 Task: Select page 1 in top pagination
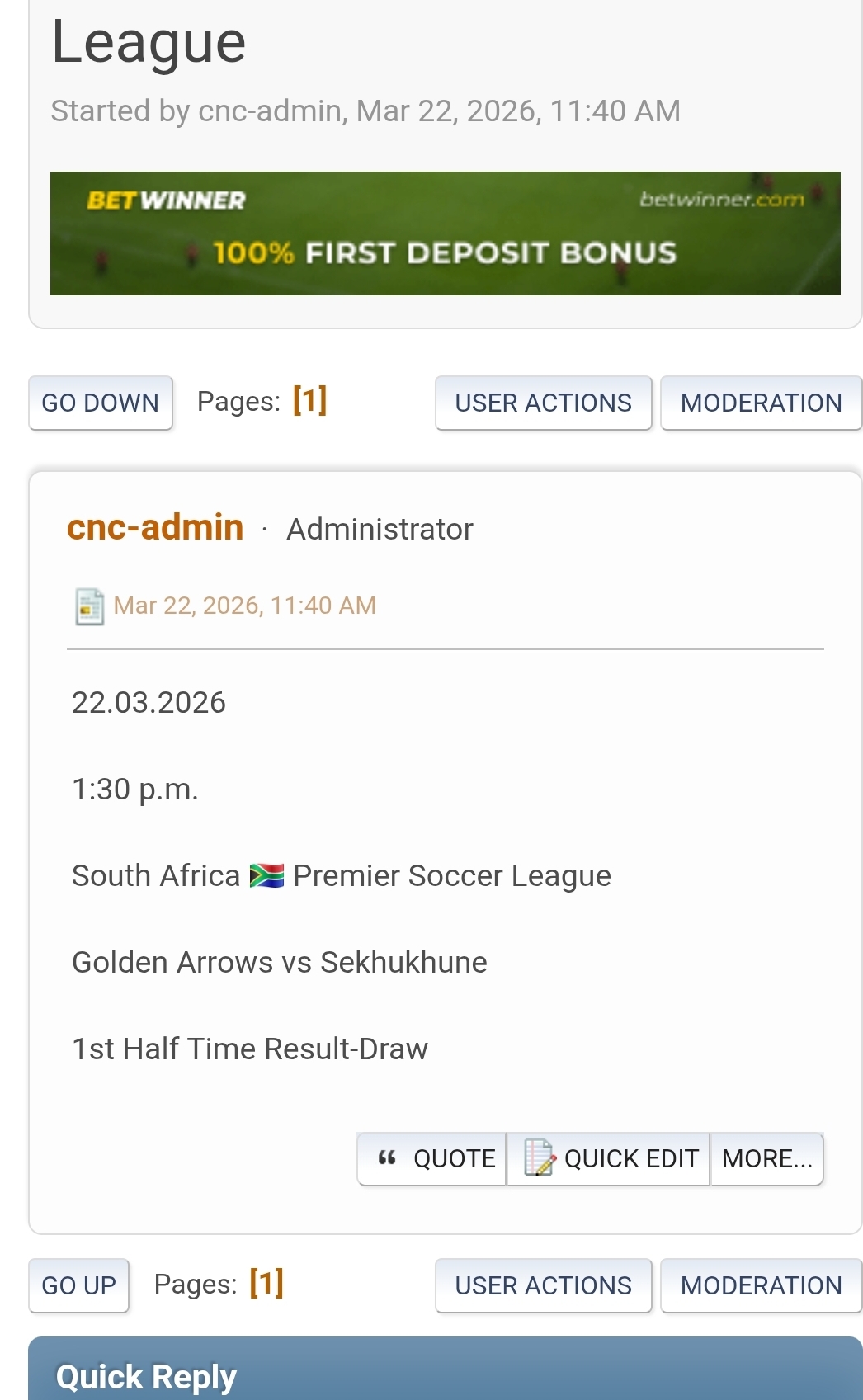tap(310, 400)
